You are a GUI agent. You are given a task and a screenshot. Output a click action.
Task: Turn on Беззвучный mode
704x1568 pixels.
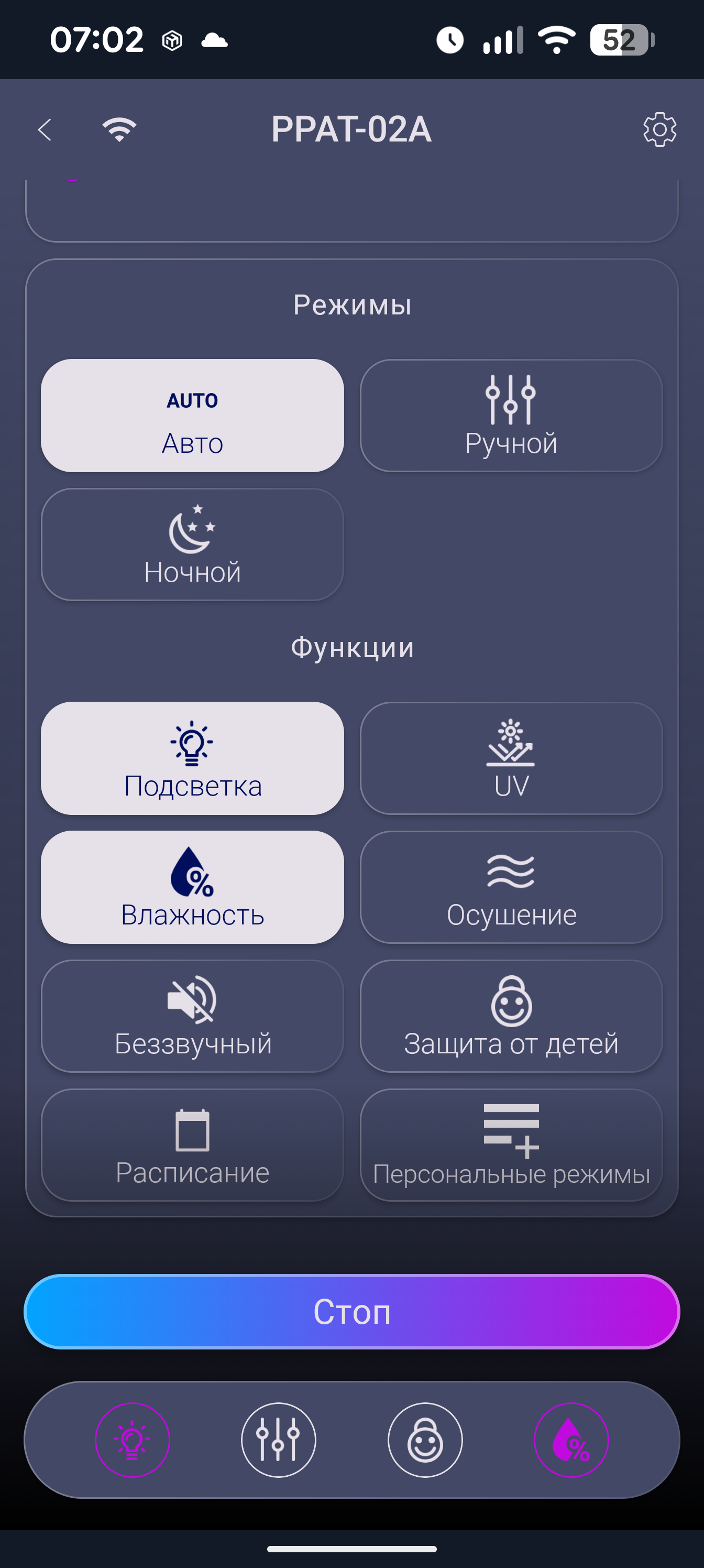point(192,1017)
